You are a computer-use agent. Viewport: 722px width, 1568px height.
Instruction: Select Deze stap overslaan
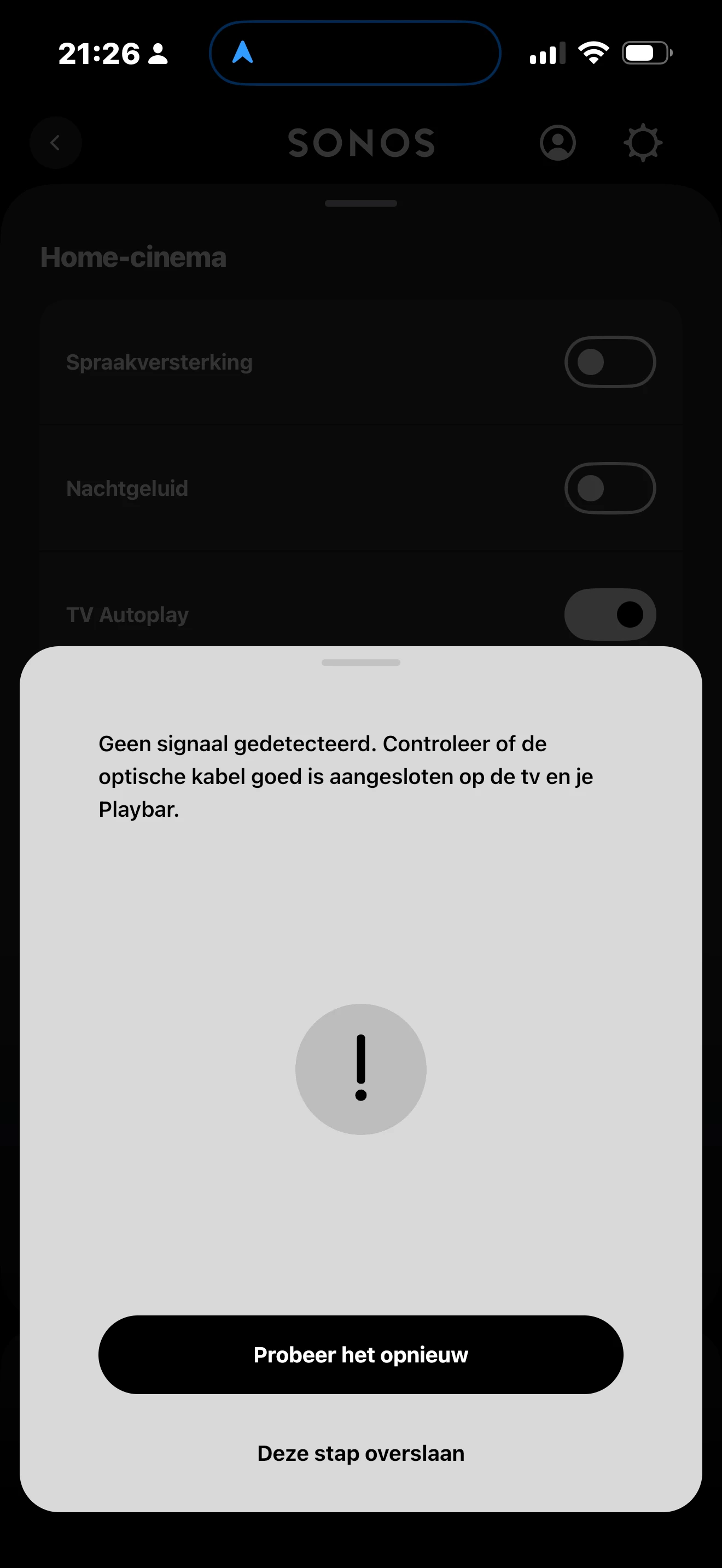(x=360, y=1453)
